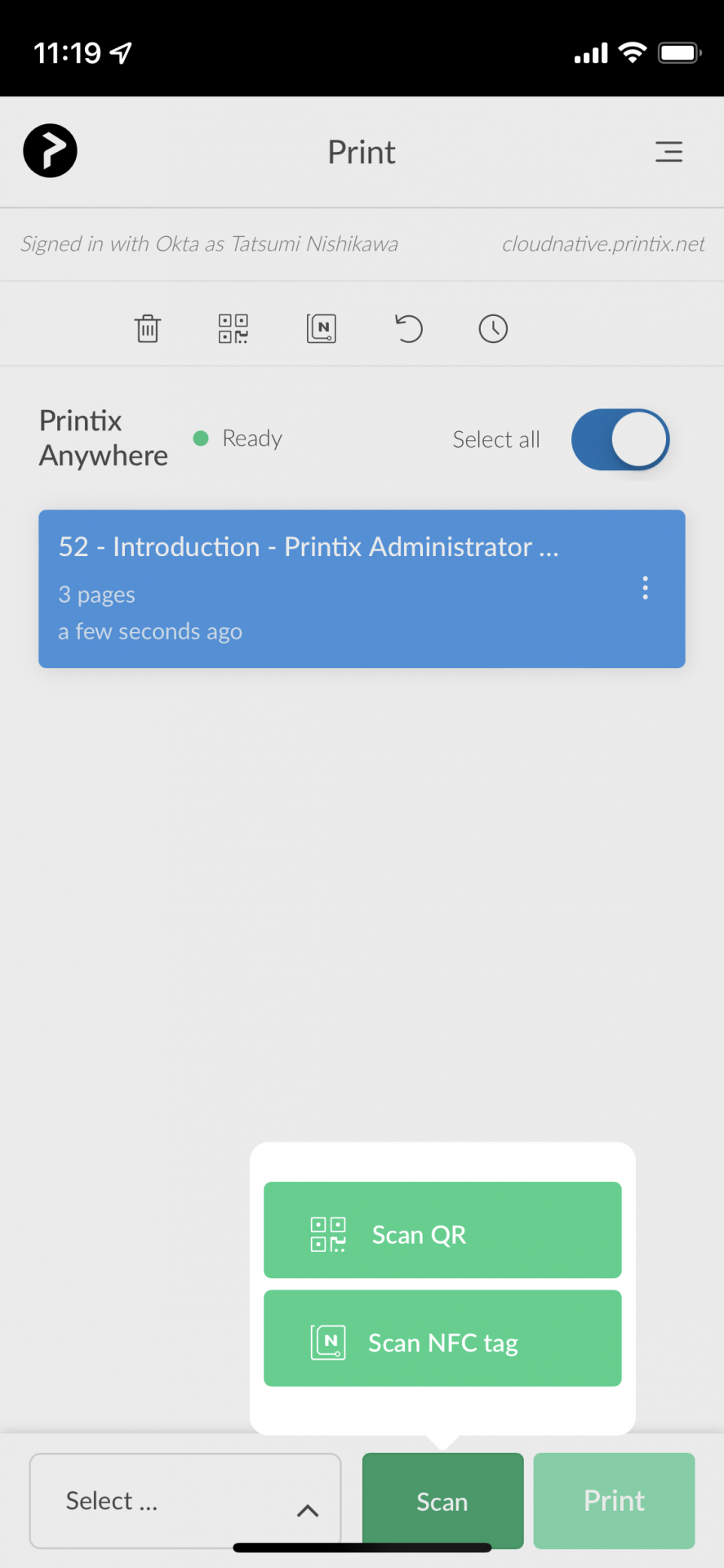
Task: Open print history via the clock icon
Action: (x=493, y=328)
